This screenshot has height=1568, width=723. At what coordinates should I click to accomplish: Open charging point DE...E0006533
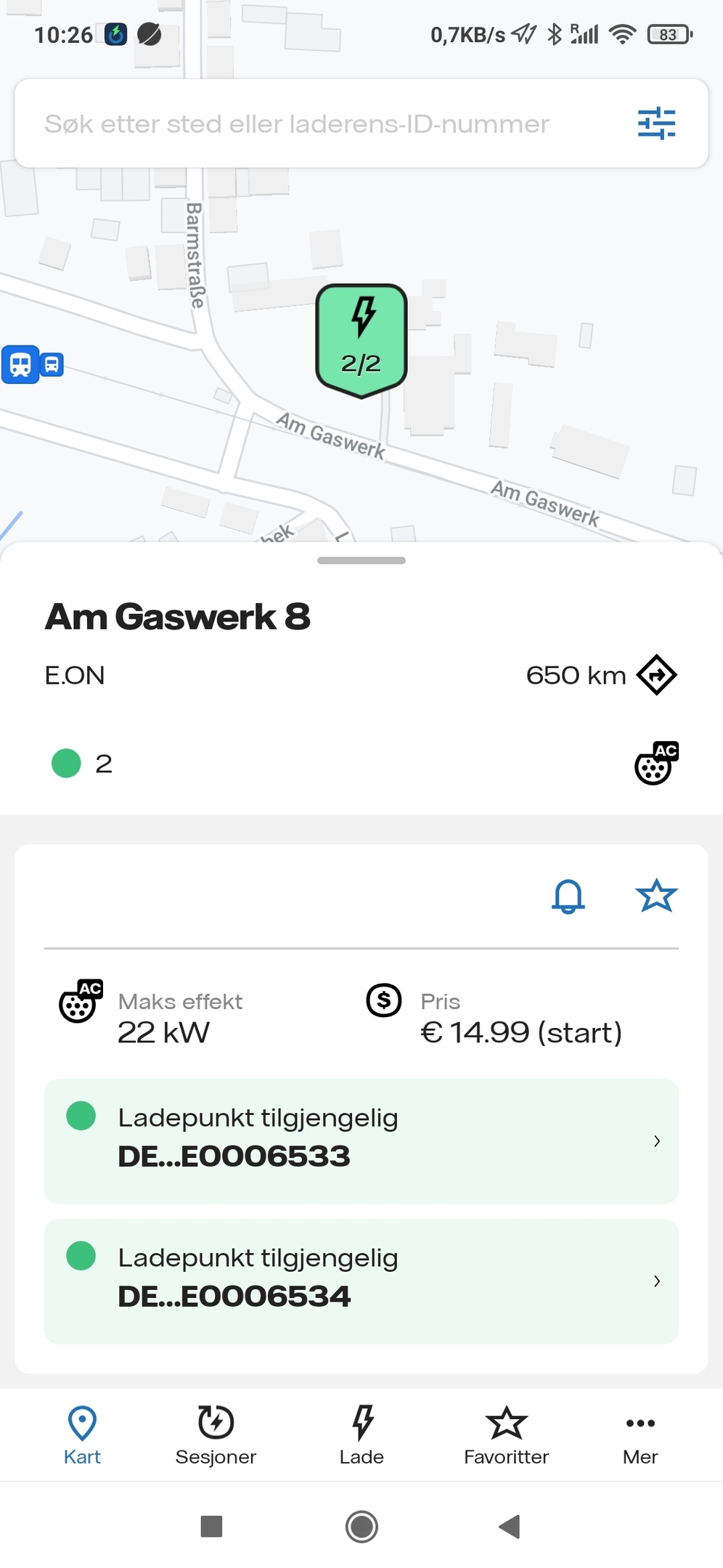point(361,1141)
